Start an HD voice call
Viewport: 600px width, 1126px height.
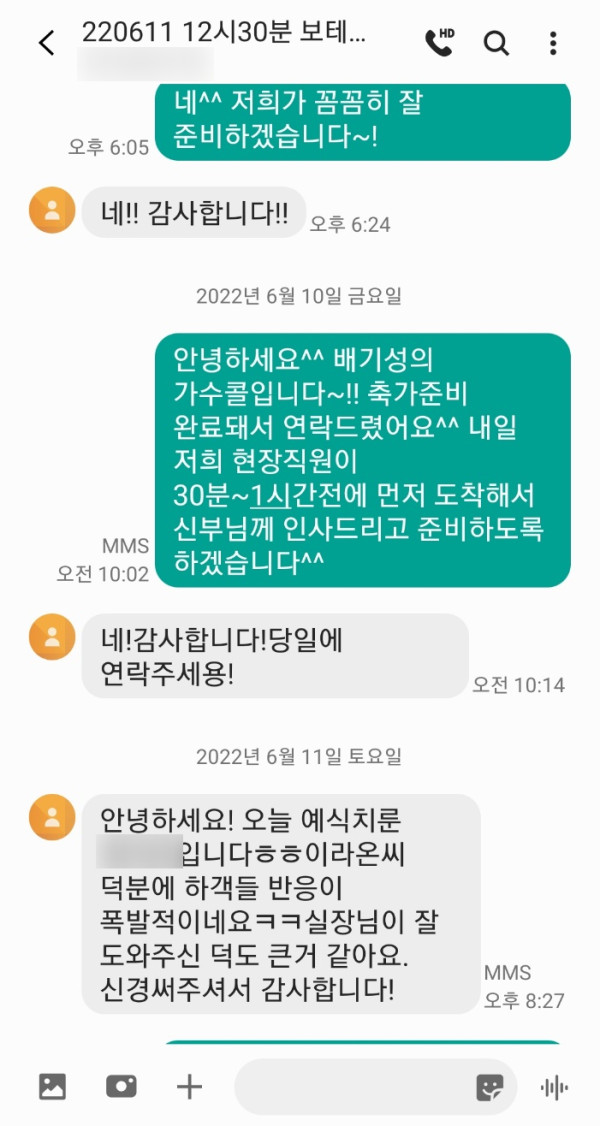coord(439,42)
